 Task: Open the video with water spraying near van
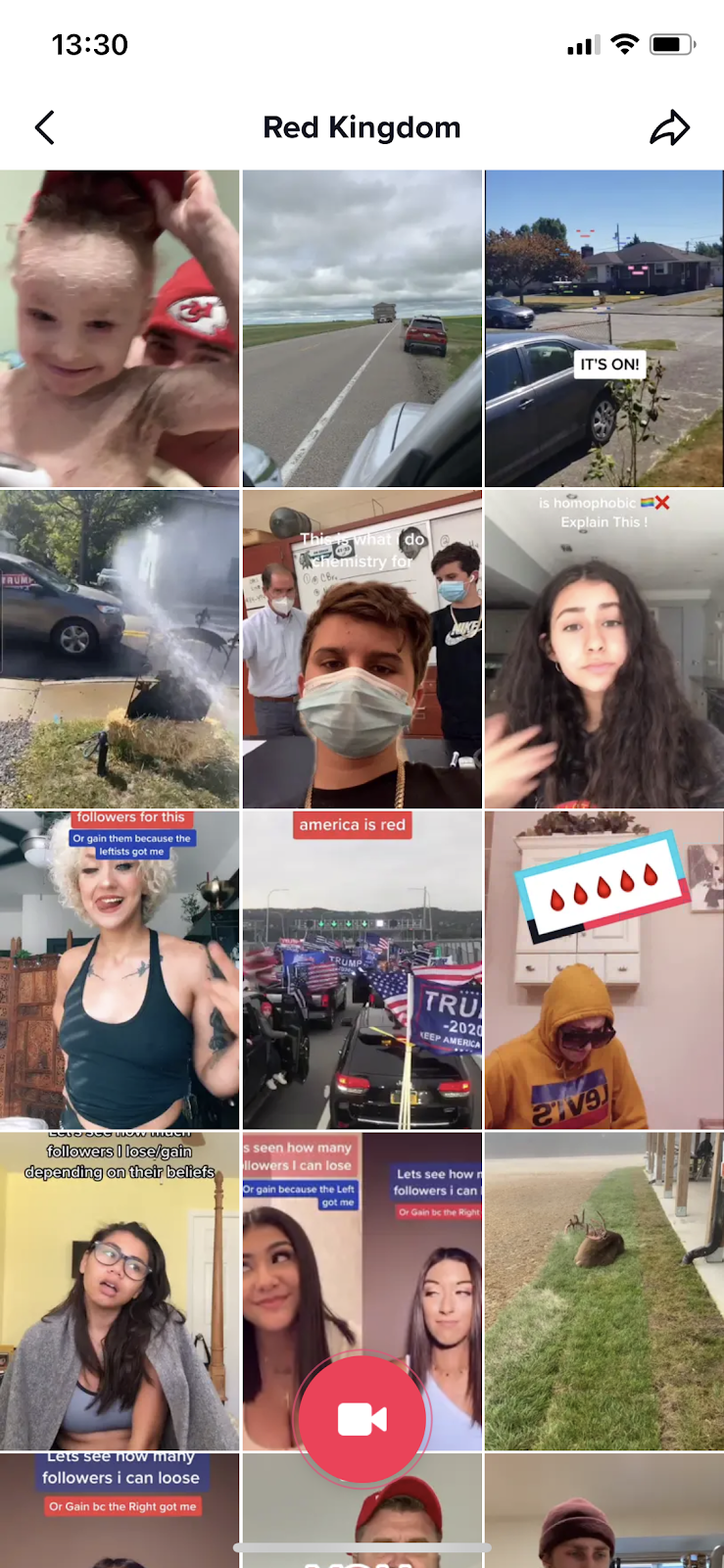[x=120, y=649]
